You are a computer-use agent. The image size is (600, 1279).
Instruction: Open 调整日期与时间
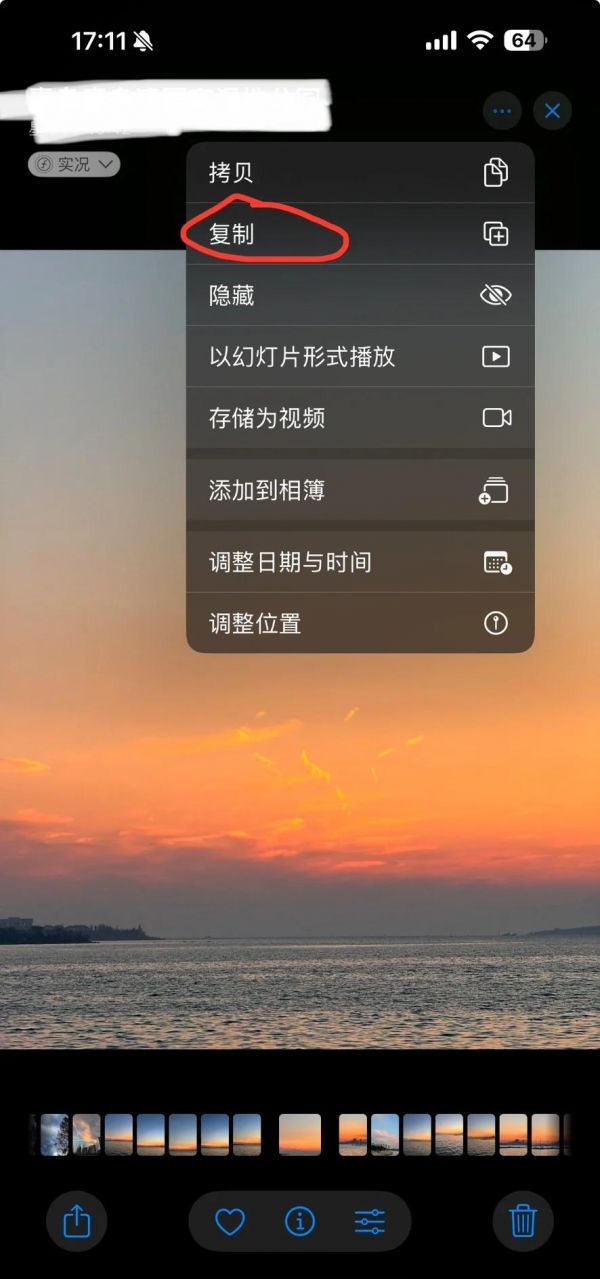[x=360, y=562]
